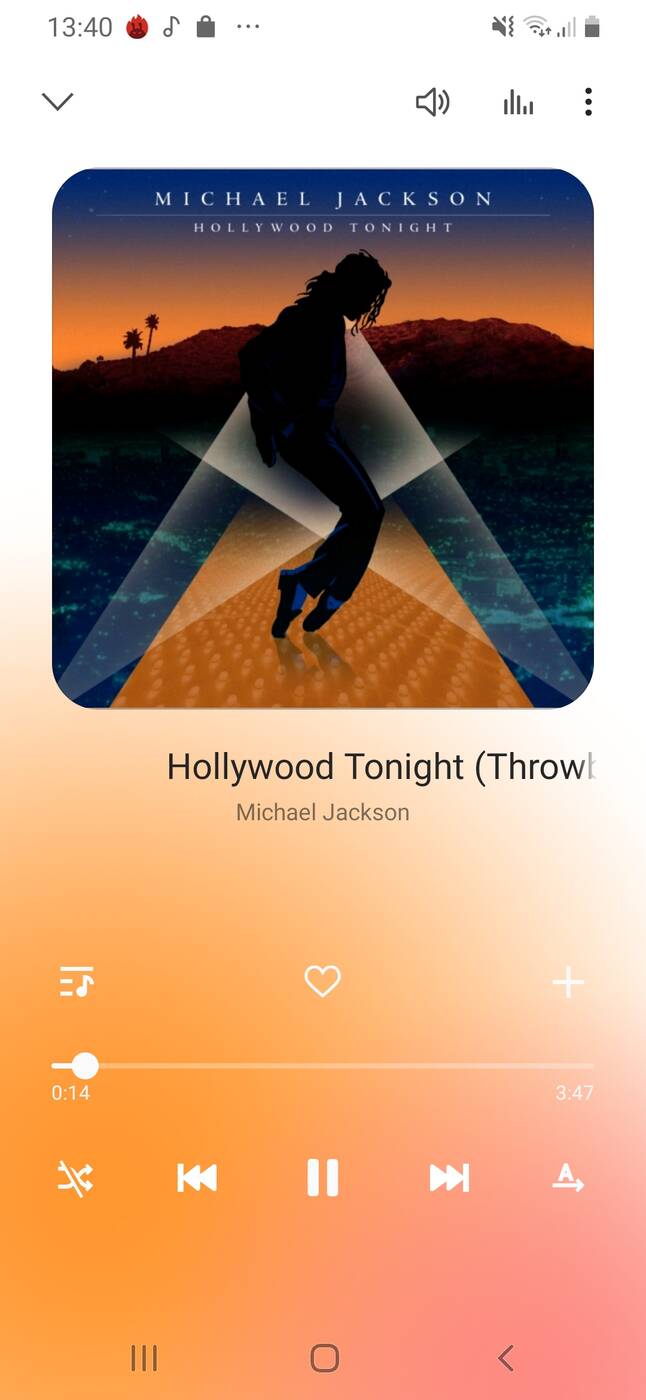Go to the home screen

tap(324, 1357)
